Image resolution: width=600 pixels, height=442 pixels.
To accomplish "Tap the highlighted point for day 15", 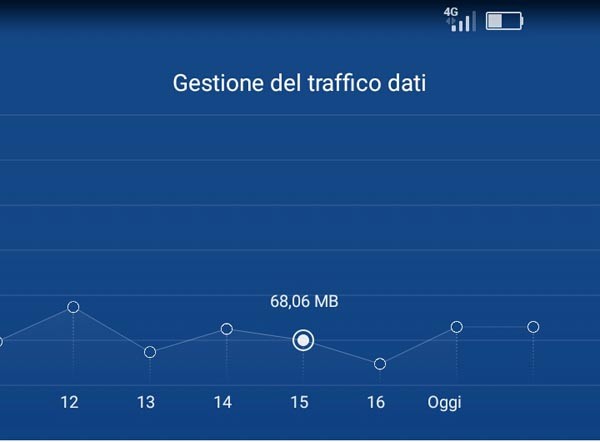I will (x=303, y=341).
